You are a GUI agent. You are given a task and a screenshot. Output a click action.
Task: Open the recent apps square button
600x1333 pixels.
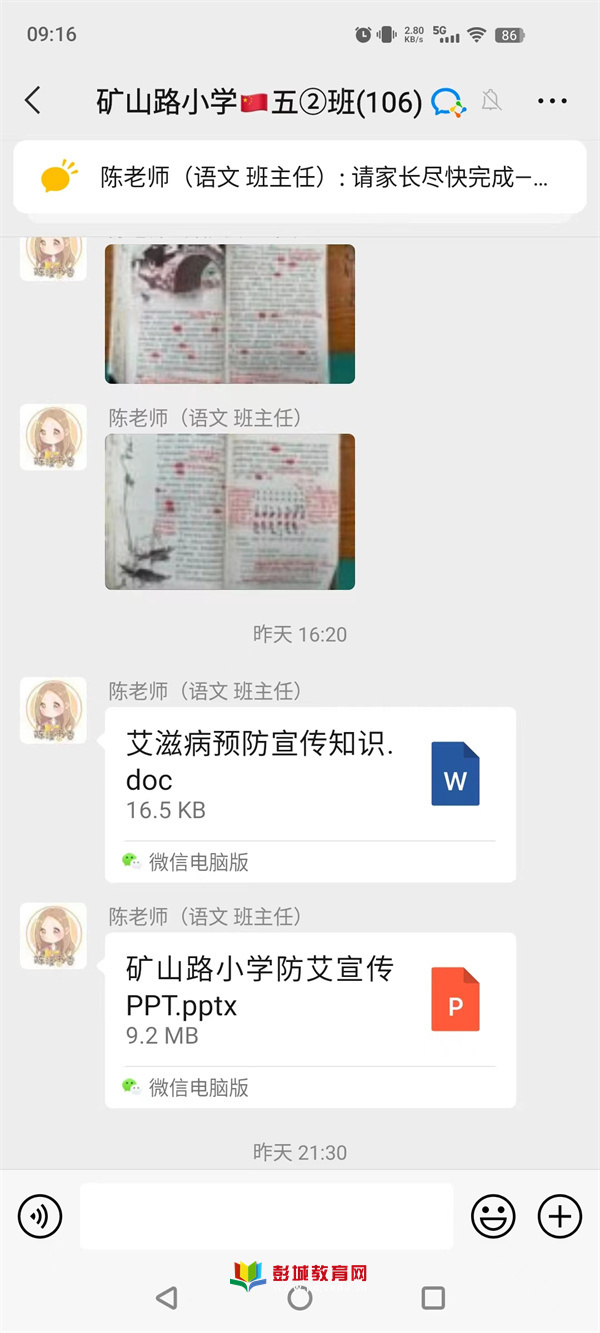click(x=433, y=1298)
